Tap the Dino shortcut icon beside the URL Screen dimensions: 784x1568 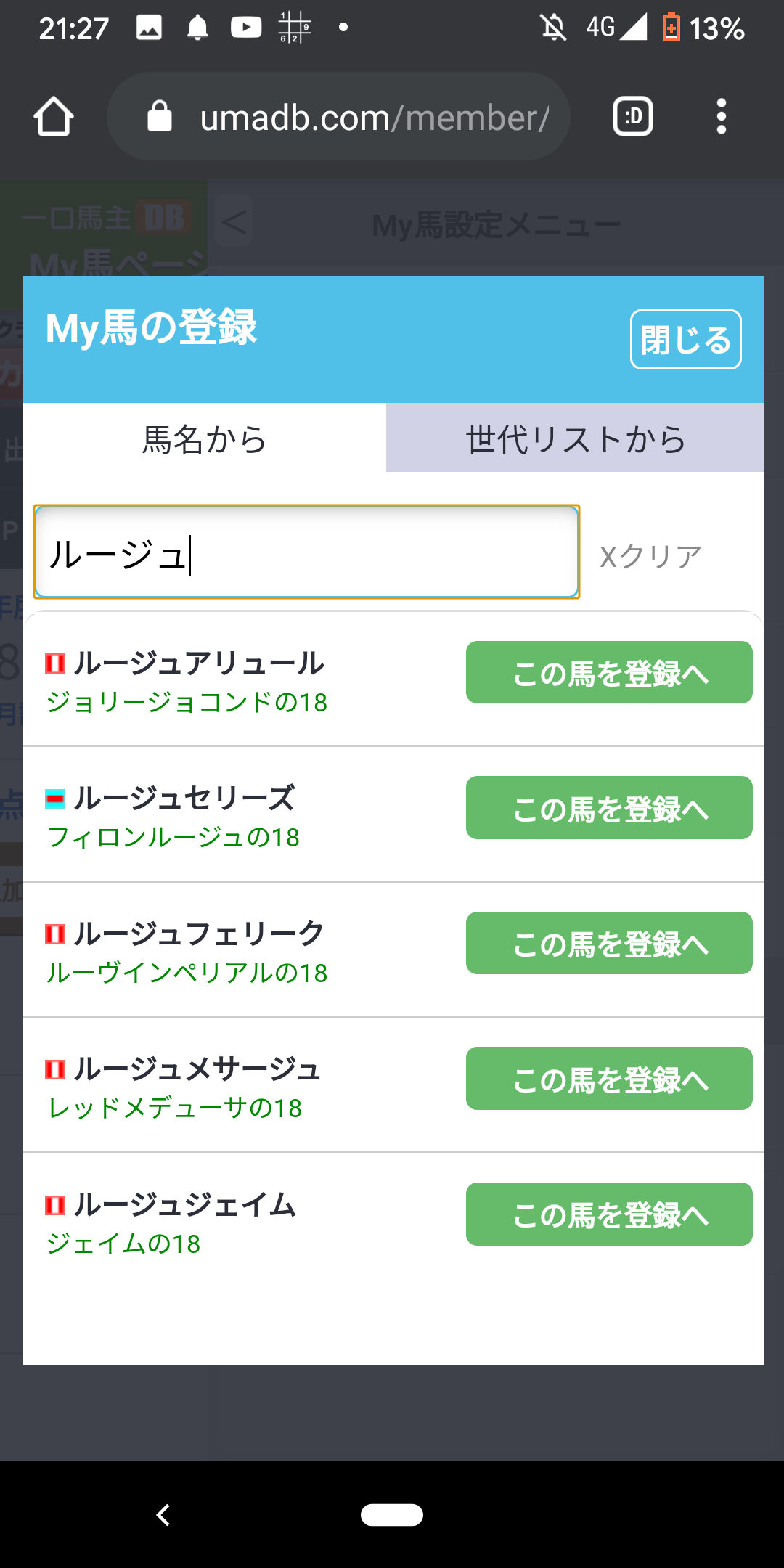632,116
